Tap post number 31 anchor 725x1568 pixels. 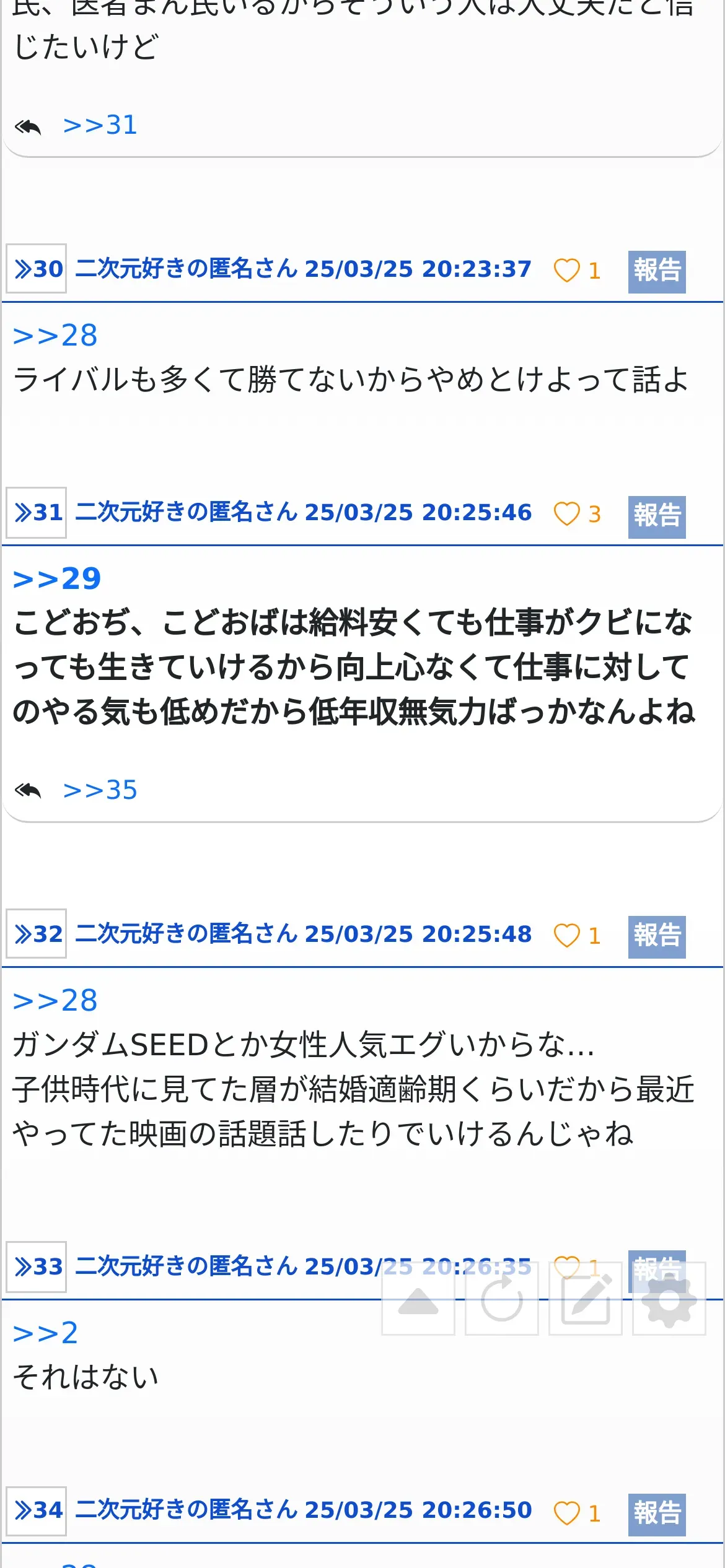click(x=37, y=512)
